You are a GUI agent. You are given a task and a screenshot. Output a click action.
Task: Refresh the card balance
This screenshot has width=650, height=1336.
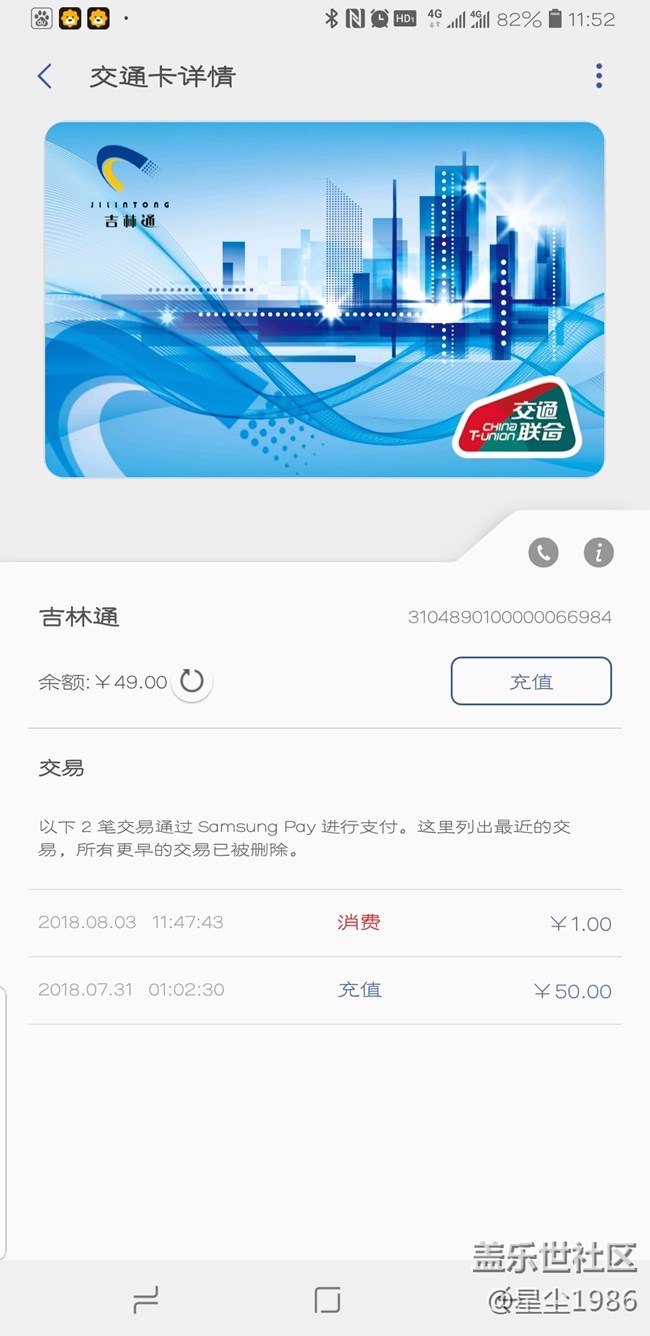(x=191, y=682)
